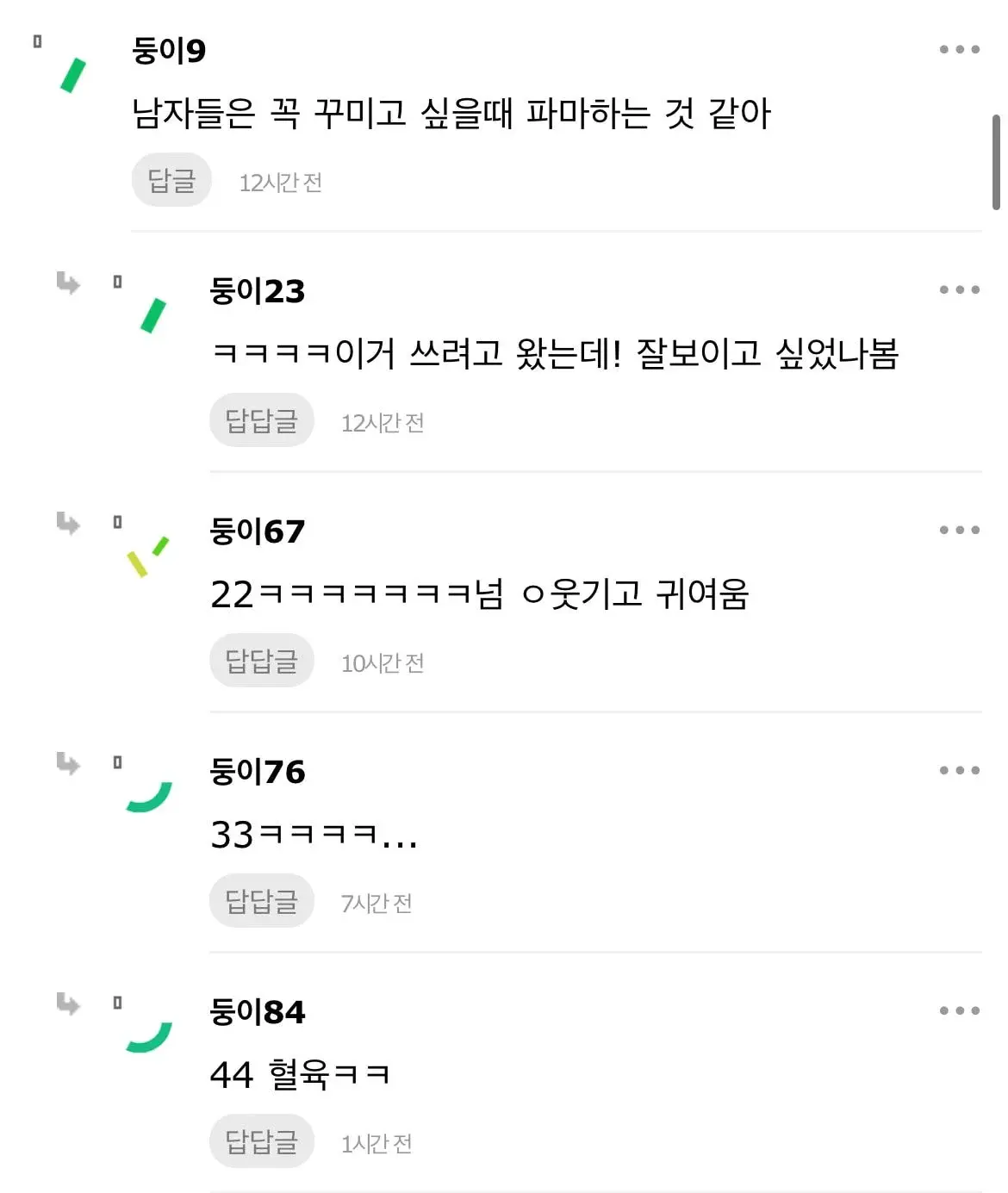Click the 답답글 label under 둥이76's reply
The image size is (1008, 1193).
point(261,901)
